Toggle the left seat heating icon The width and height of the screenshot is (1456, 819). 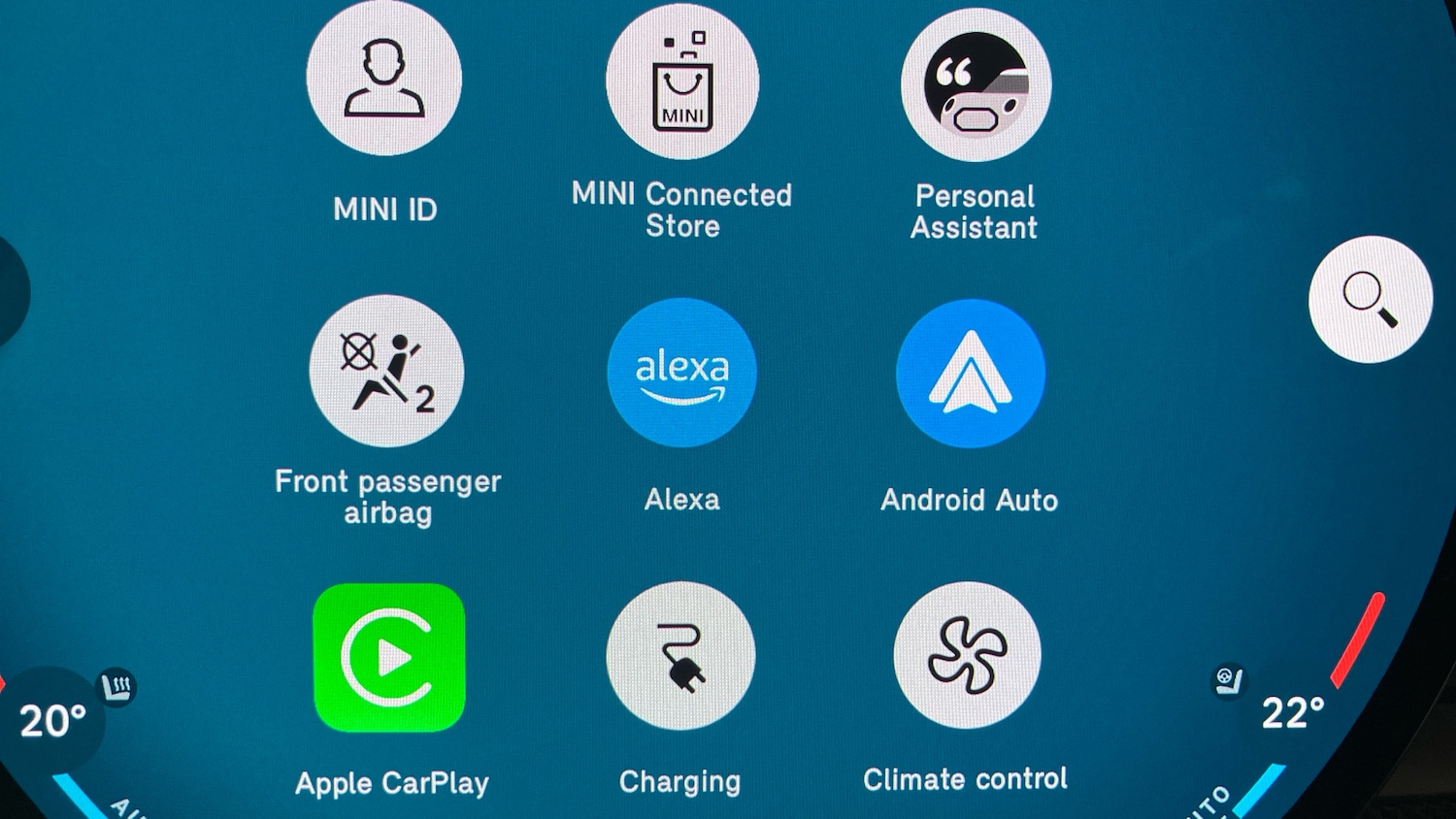[117, 687]
